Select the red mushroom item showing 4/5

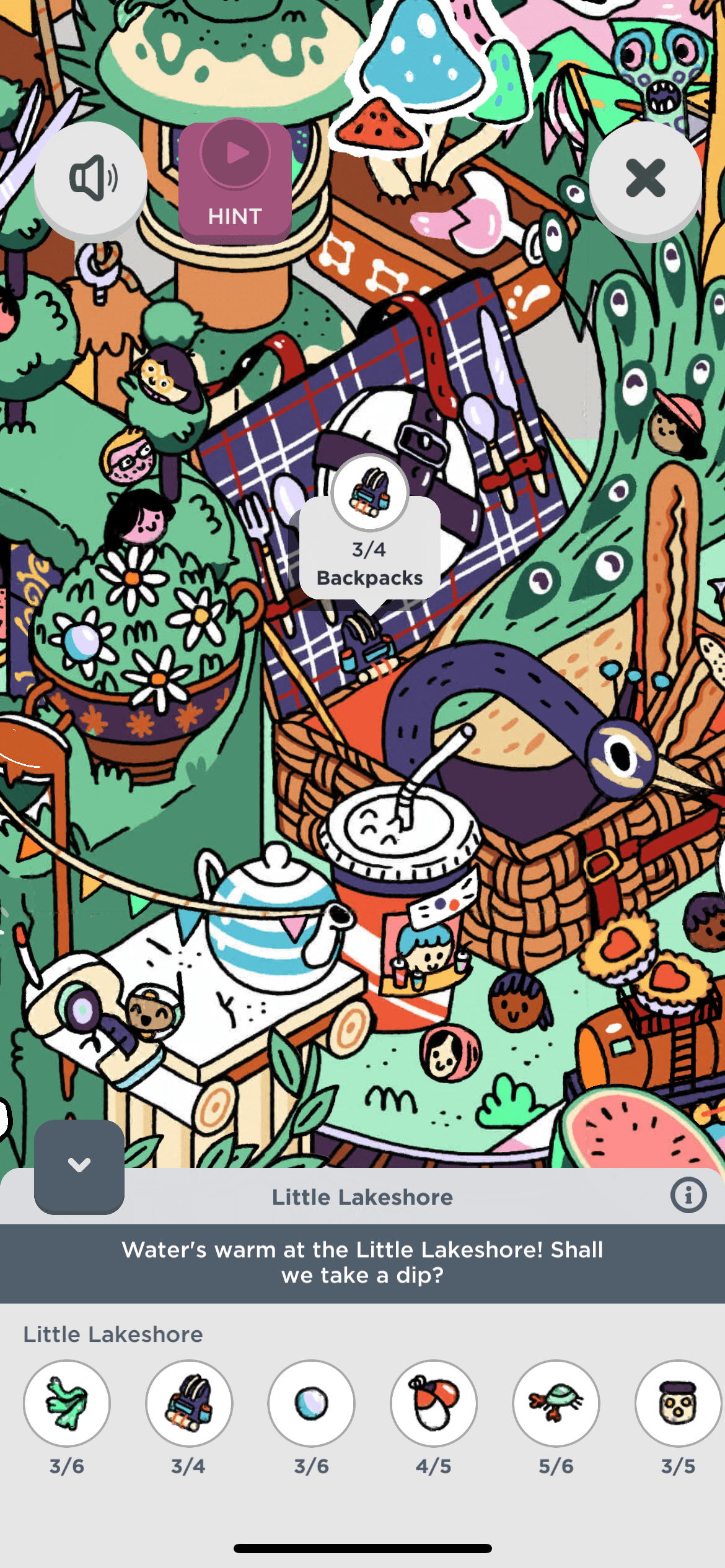pyautogui.click(x=433, y=1403)
